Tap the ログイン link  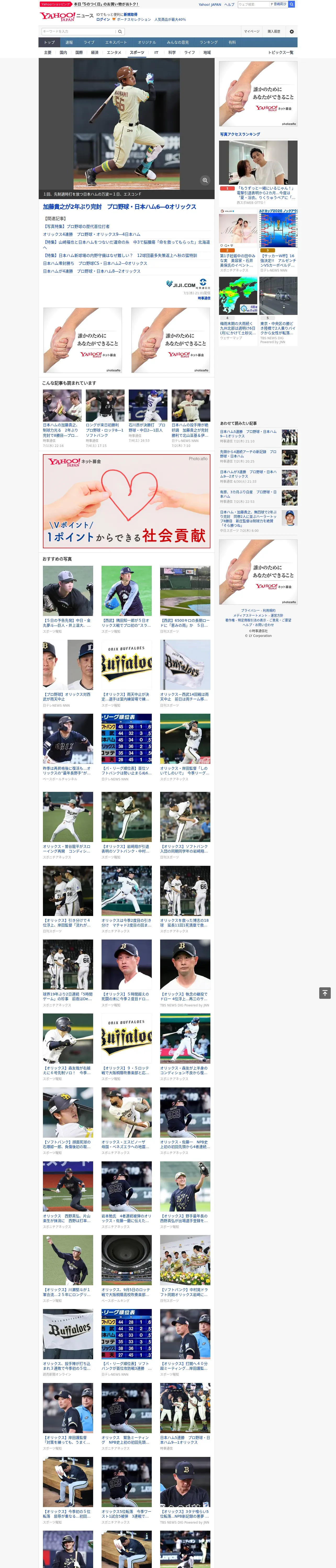(103, 20)
